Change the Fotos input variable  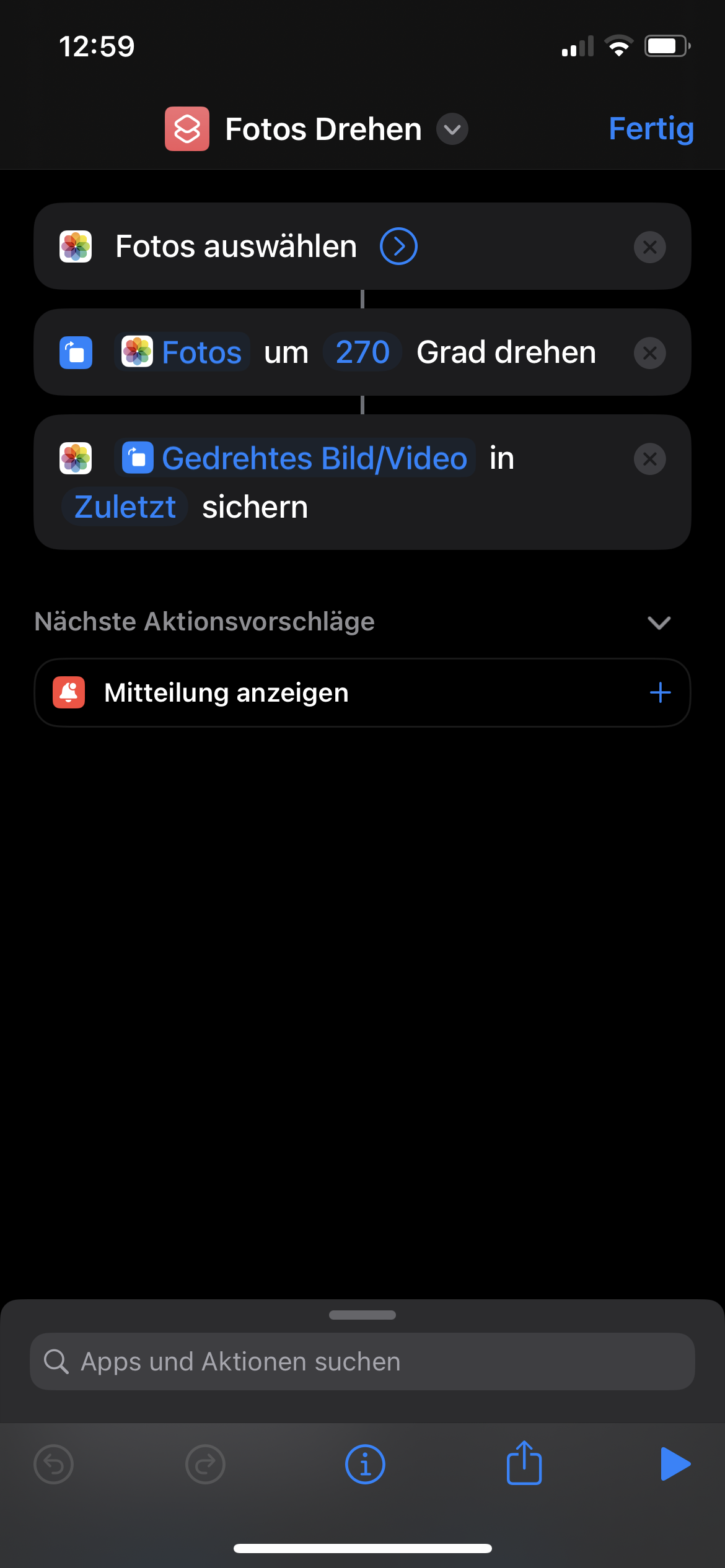coord(183,352)
